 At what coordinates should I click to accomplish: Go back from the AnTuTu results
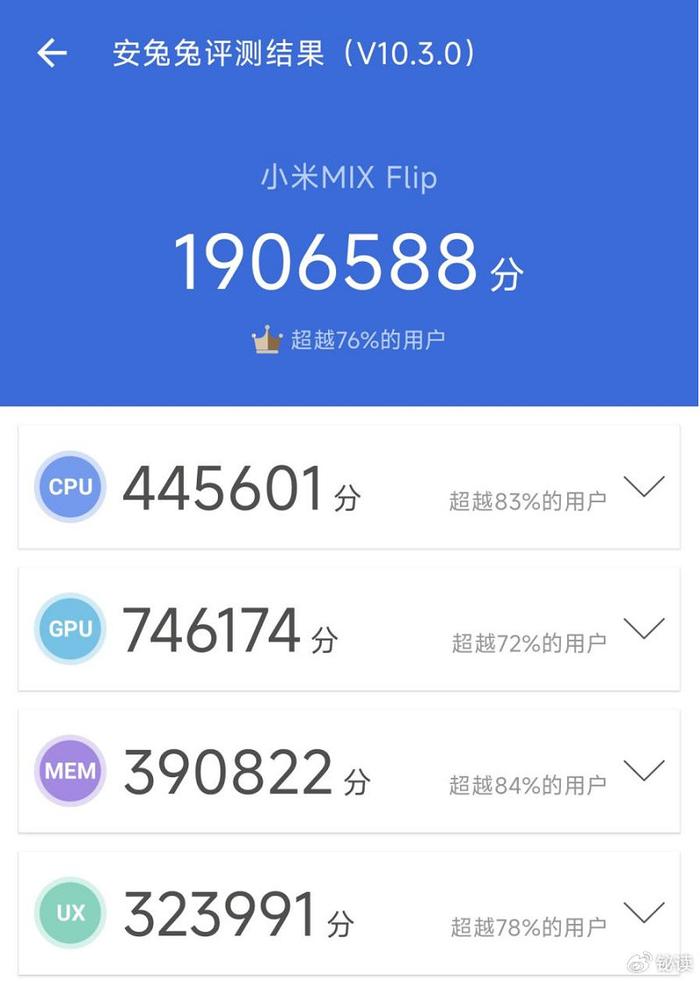pyautogui.click(x=51, y=53)
